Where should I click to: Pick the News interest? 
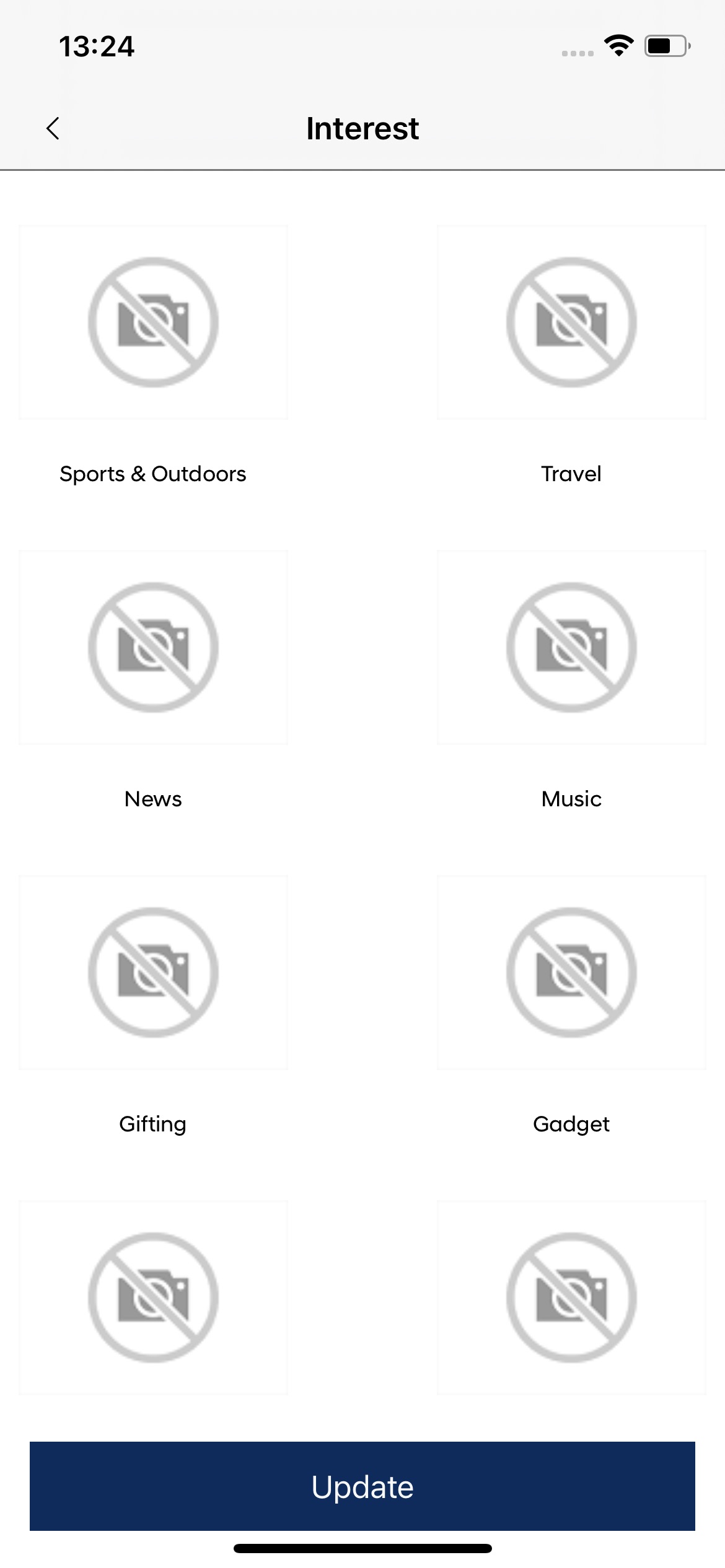153,648
